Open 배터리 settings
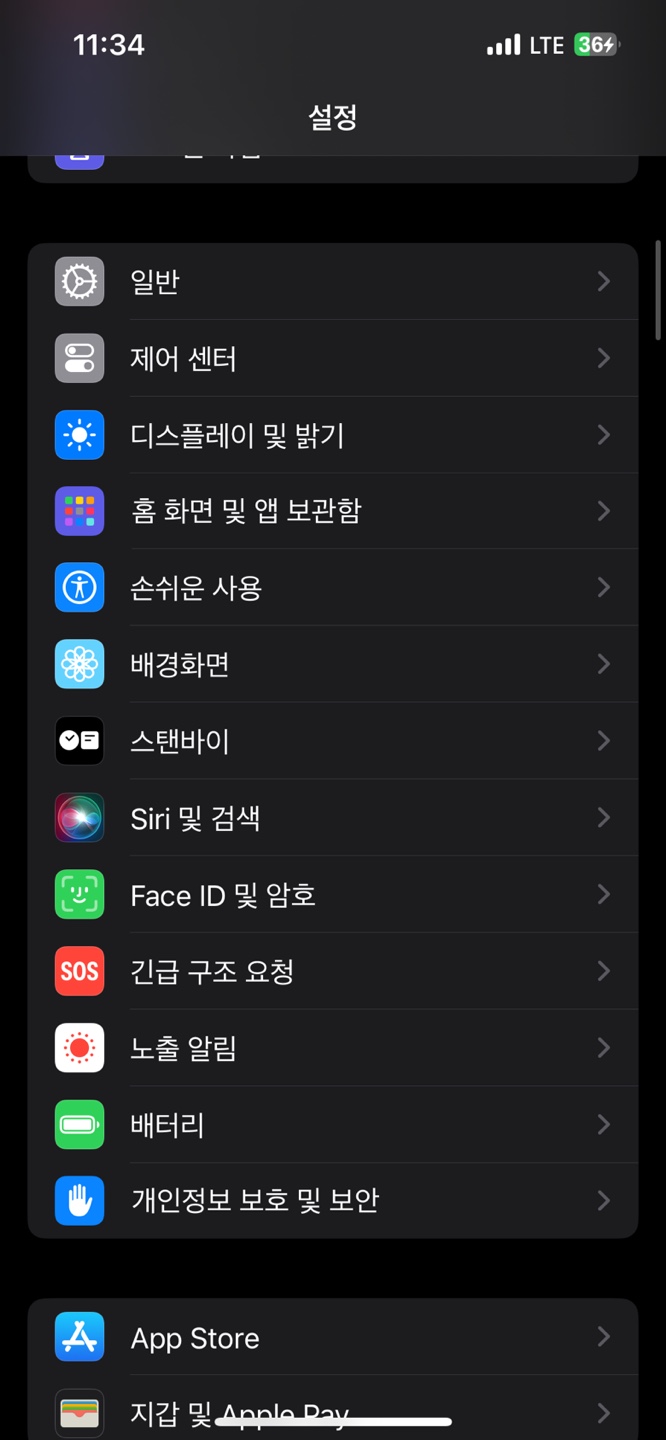 332,1125
